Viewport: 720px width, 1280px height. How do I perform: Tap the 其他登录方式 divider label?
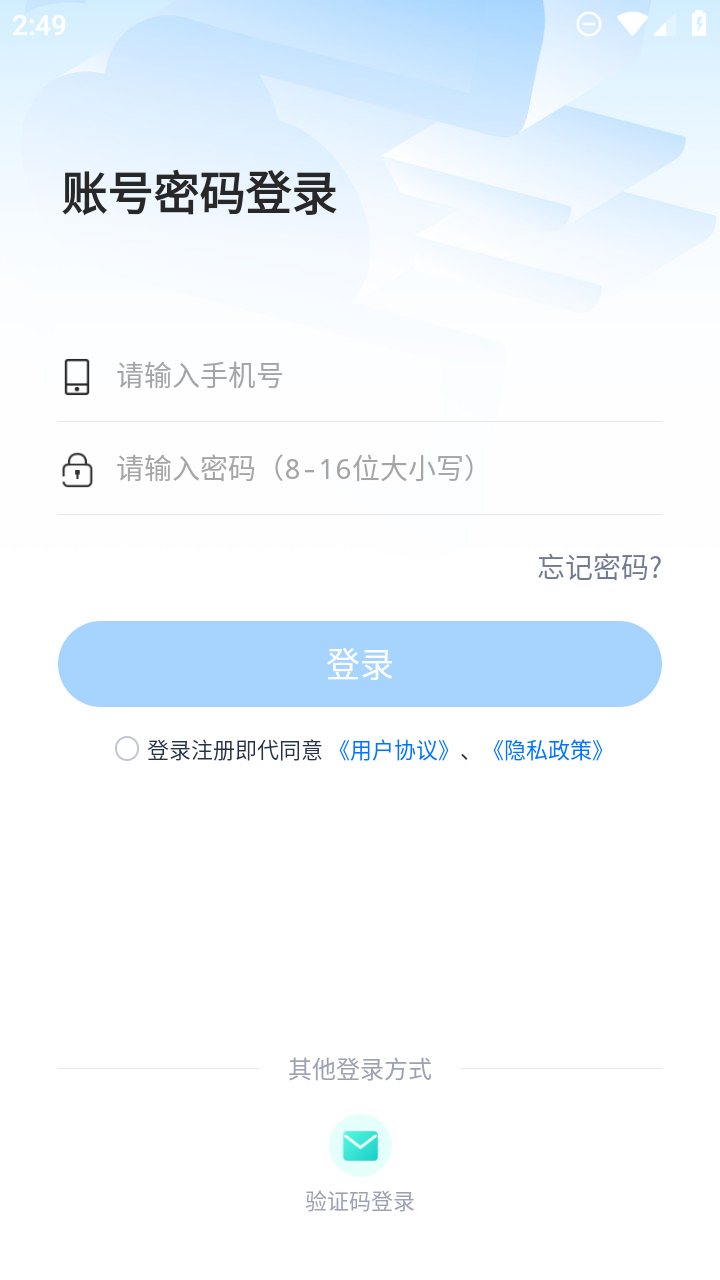click(x=360, y=1069)
